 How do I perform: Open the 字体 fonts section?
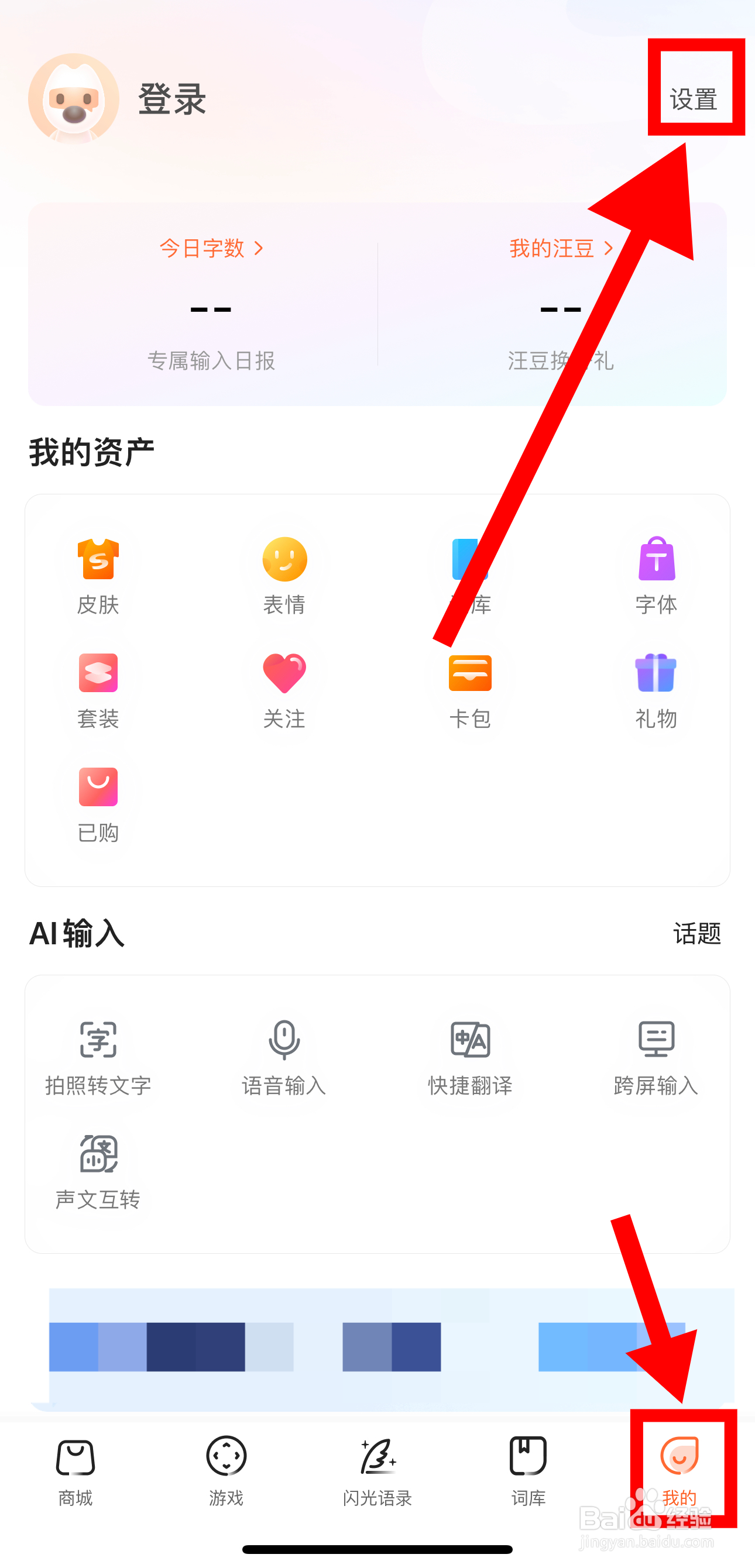656,575
